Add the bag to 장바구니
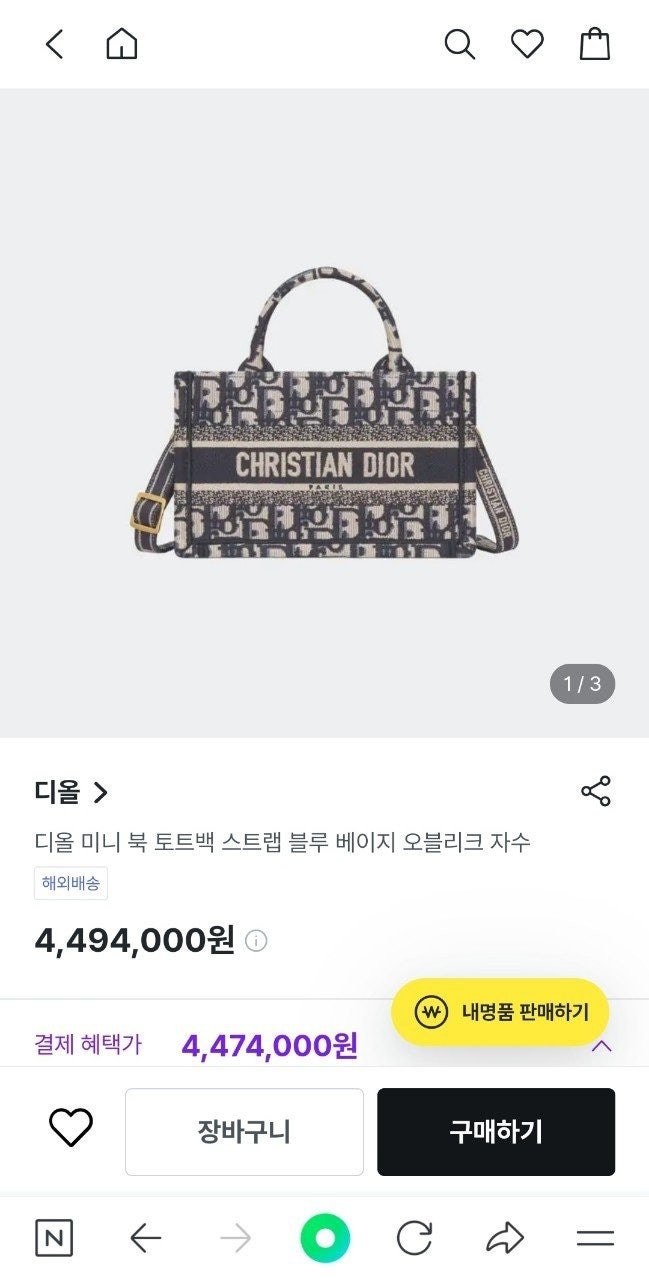This screenshot has width=649, height=1280. click(x=244, y=1132)
